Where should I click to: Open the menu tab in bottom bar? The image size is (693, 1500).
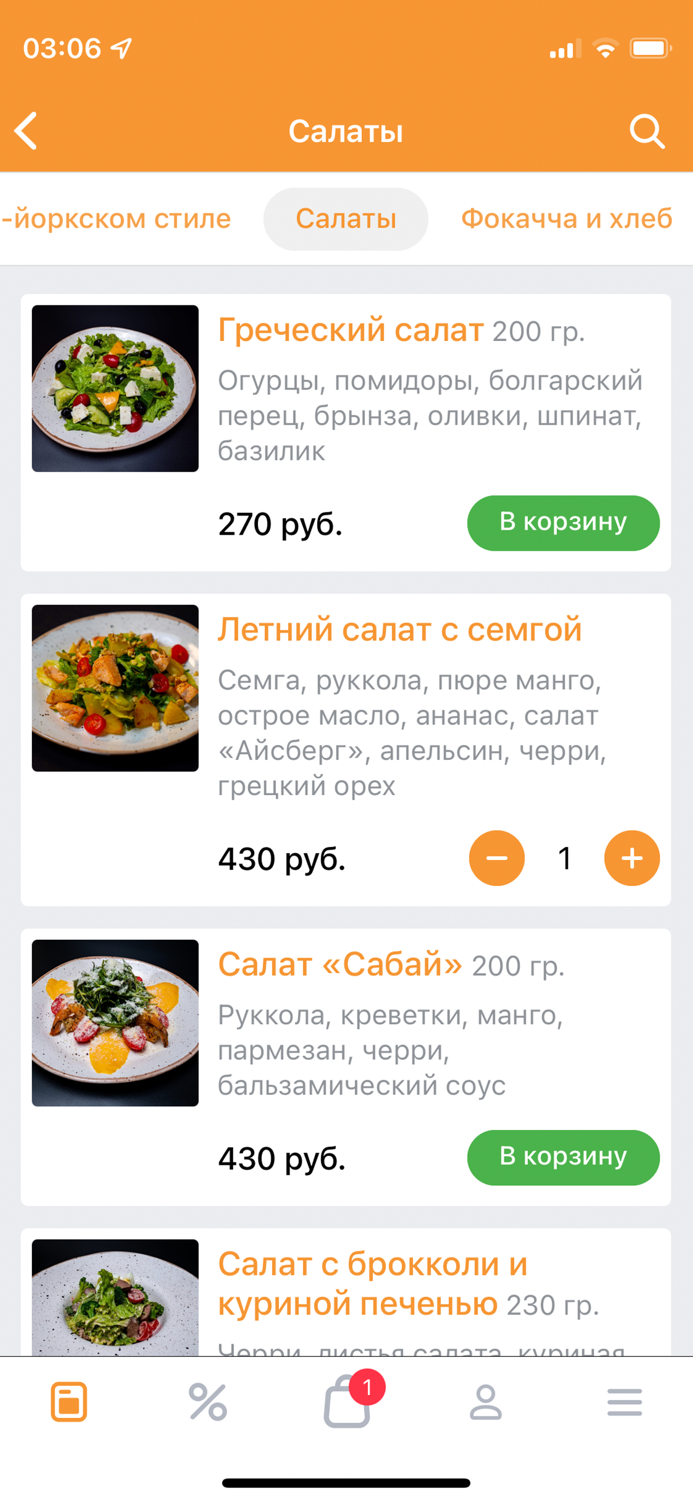pos(69,1402)
